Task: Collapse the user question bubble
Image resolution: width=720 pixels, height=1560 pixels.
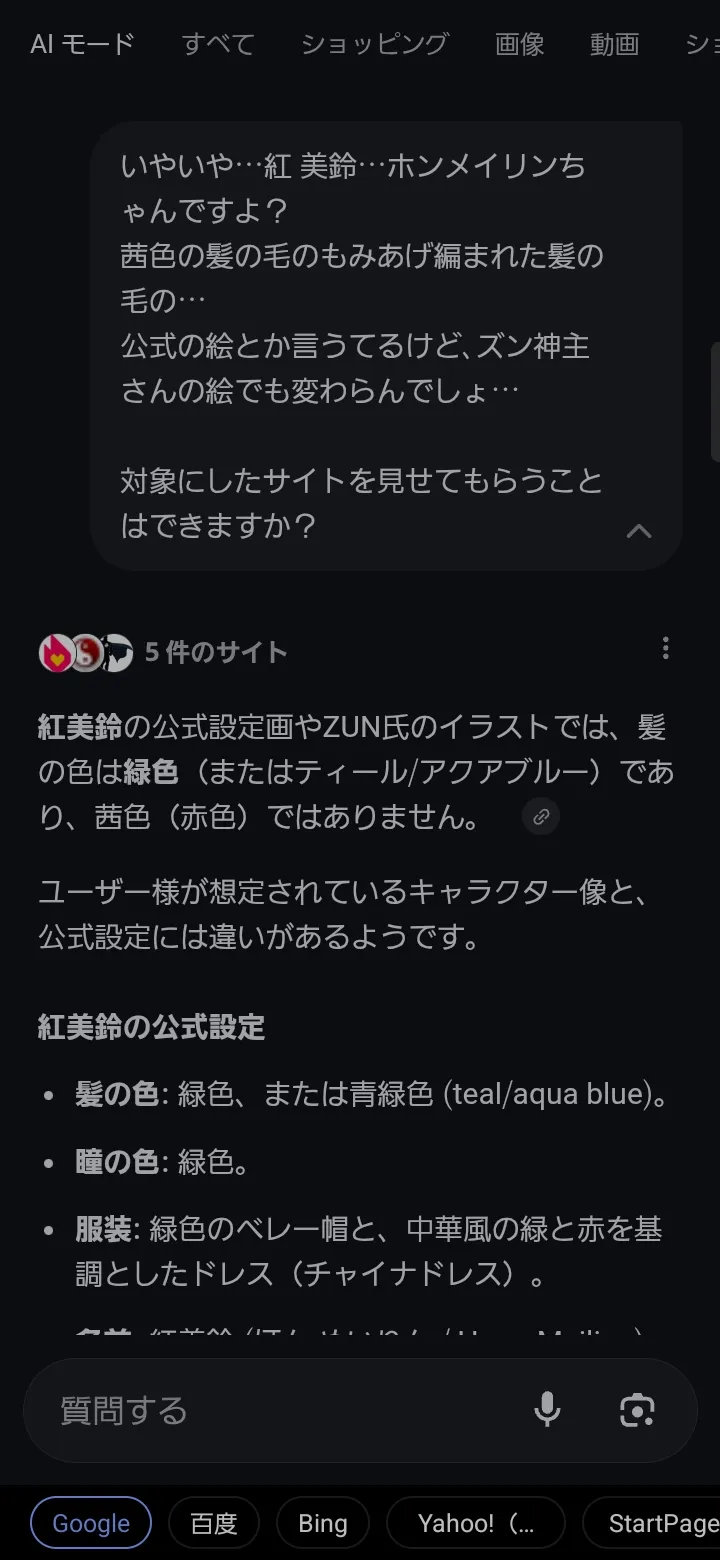Action: [x=639, y=531]
